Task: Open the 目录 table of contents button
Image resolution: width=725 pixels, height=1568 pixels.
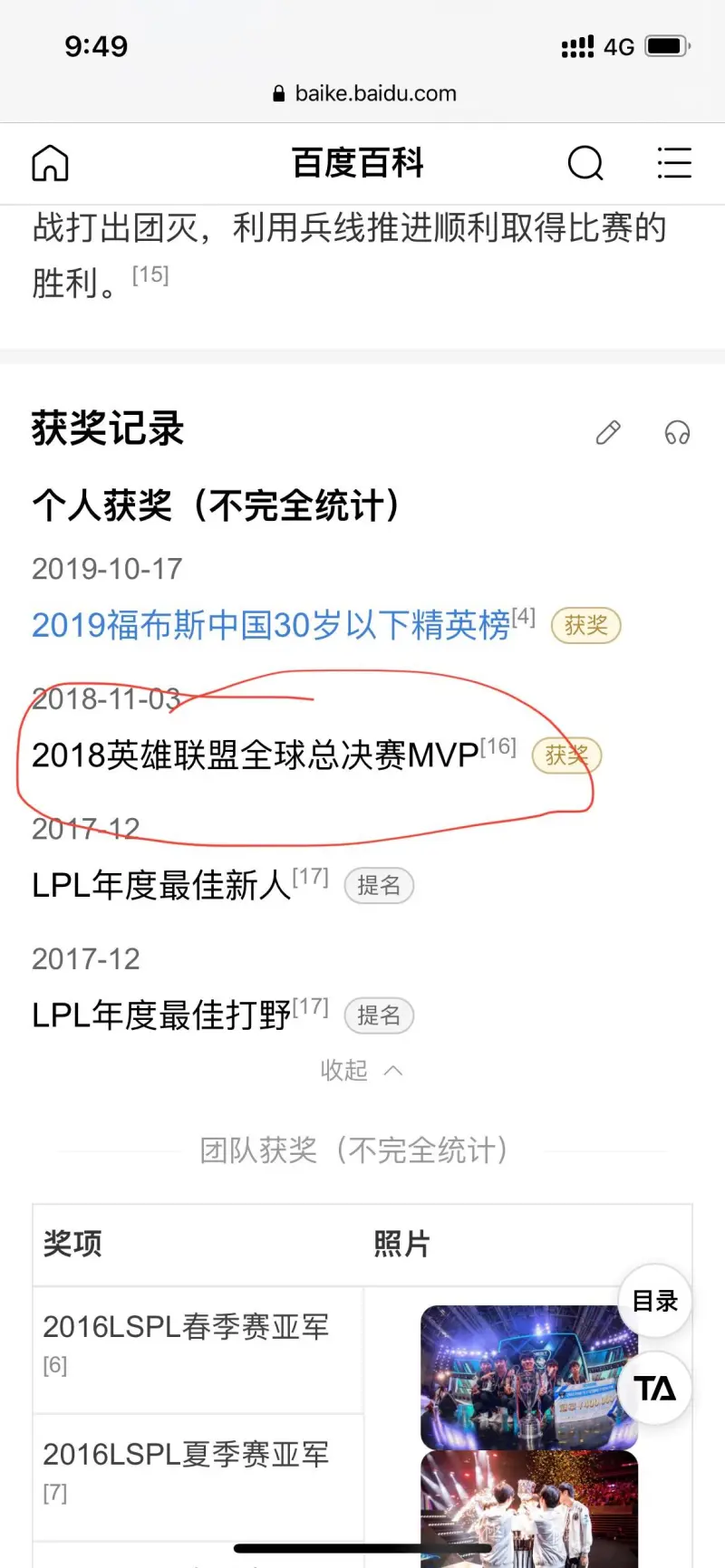Action: (x=654, y=1301)
